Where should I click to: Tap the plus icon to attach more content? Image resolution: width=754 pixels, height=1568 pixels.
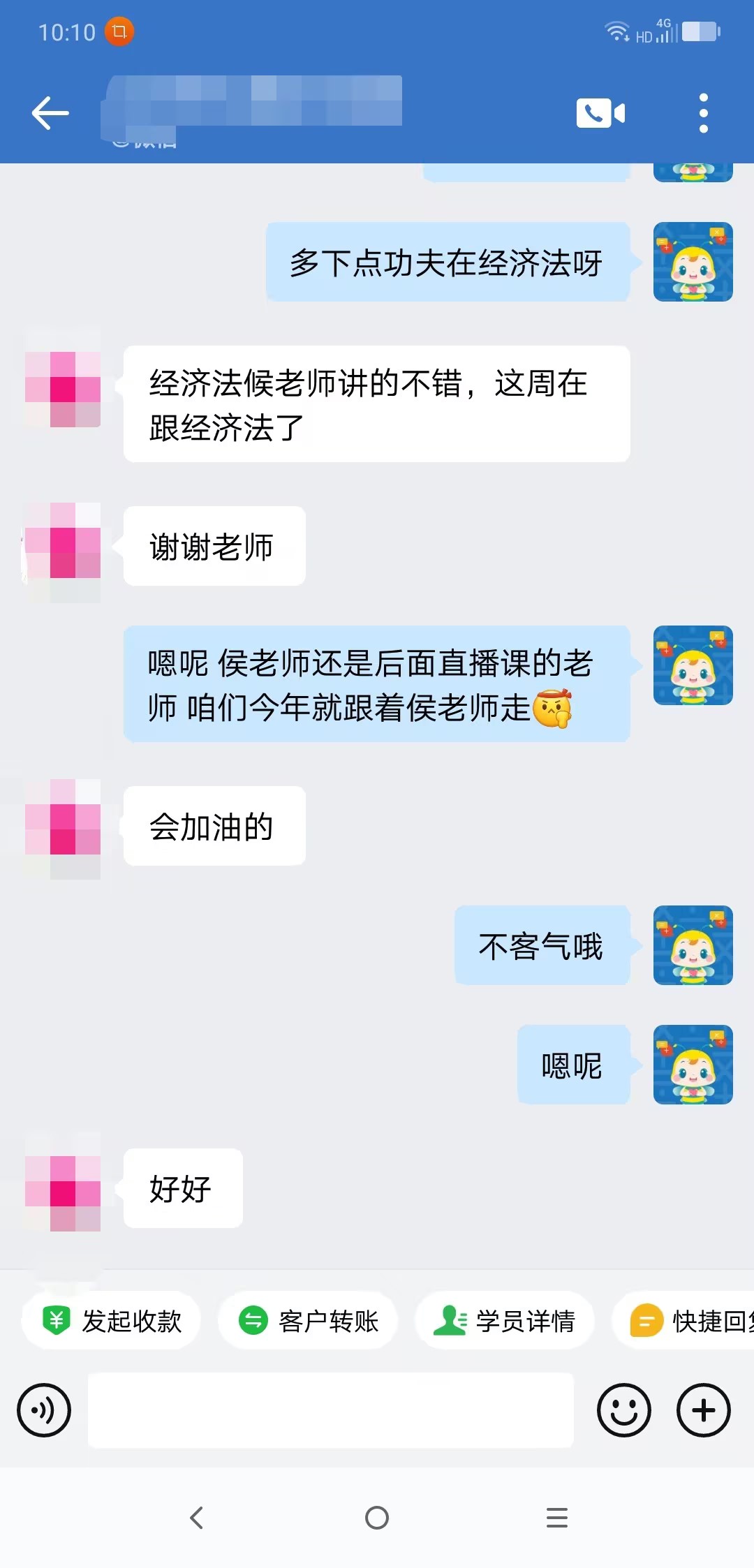coord(703,1410)
